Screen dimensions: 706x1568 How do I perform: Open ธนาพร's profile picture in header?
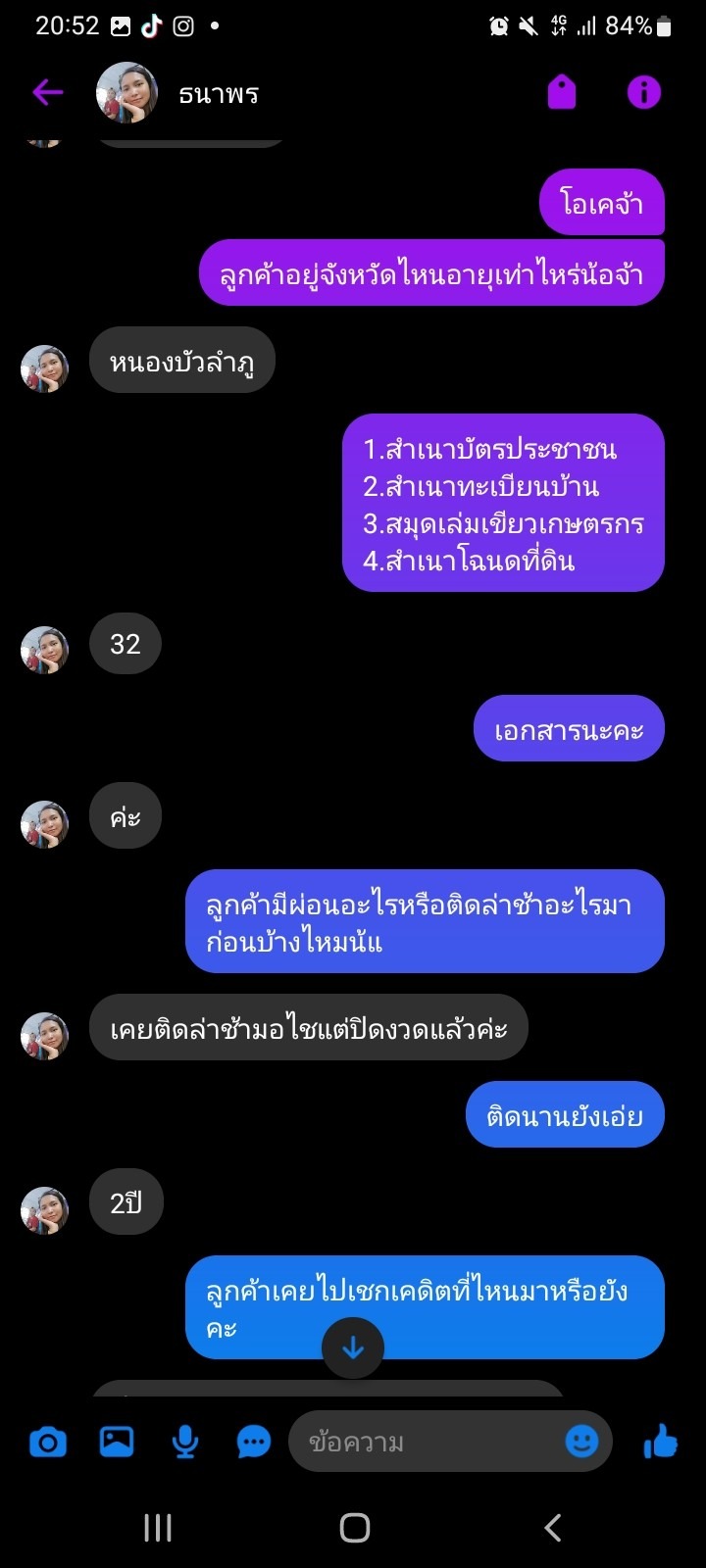(126, 93)
